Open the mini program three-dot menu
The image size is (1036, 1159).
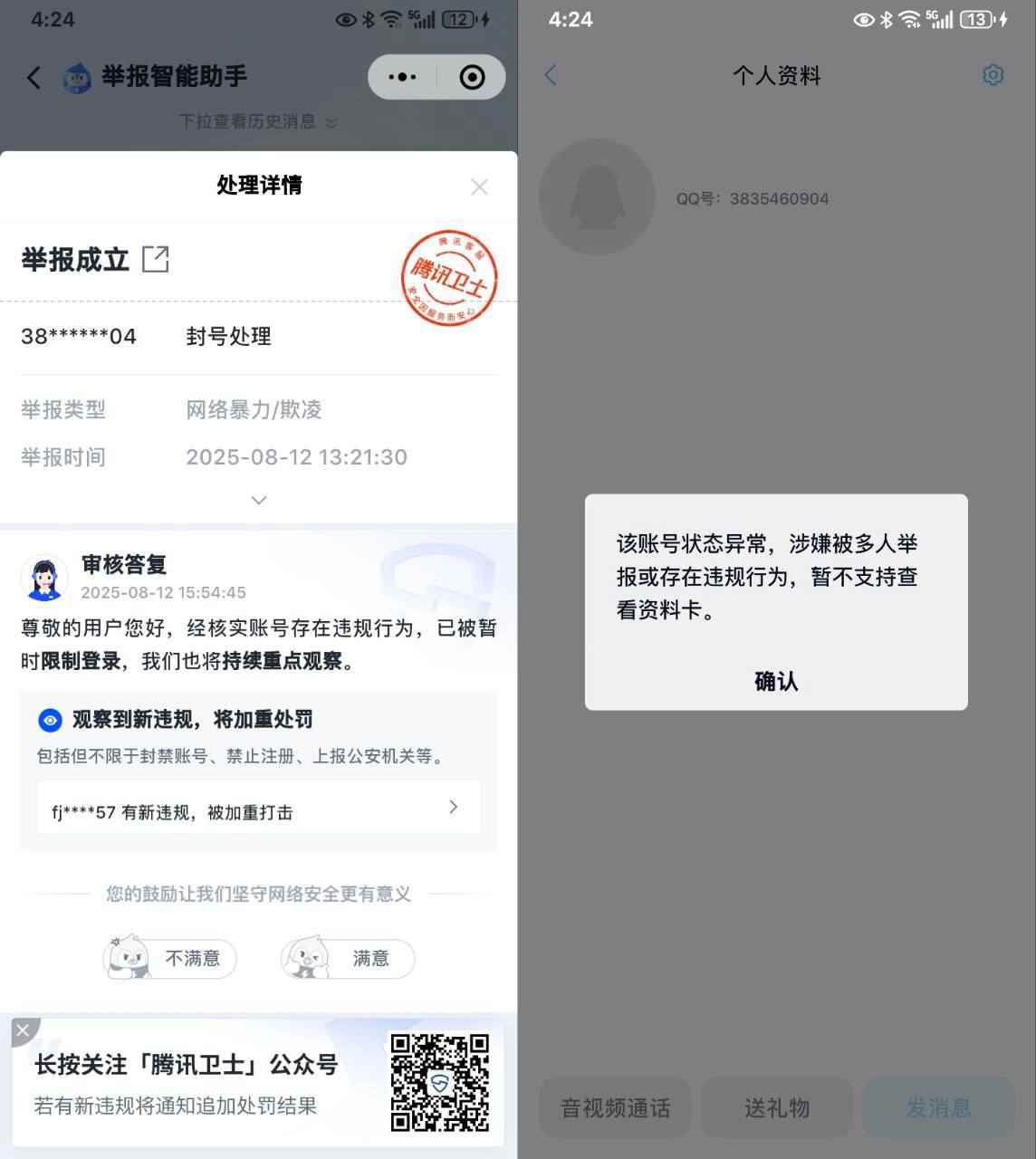point(402,77)
